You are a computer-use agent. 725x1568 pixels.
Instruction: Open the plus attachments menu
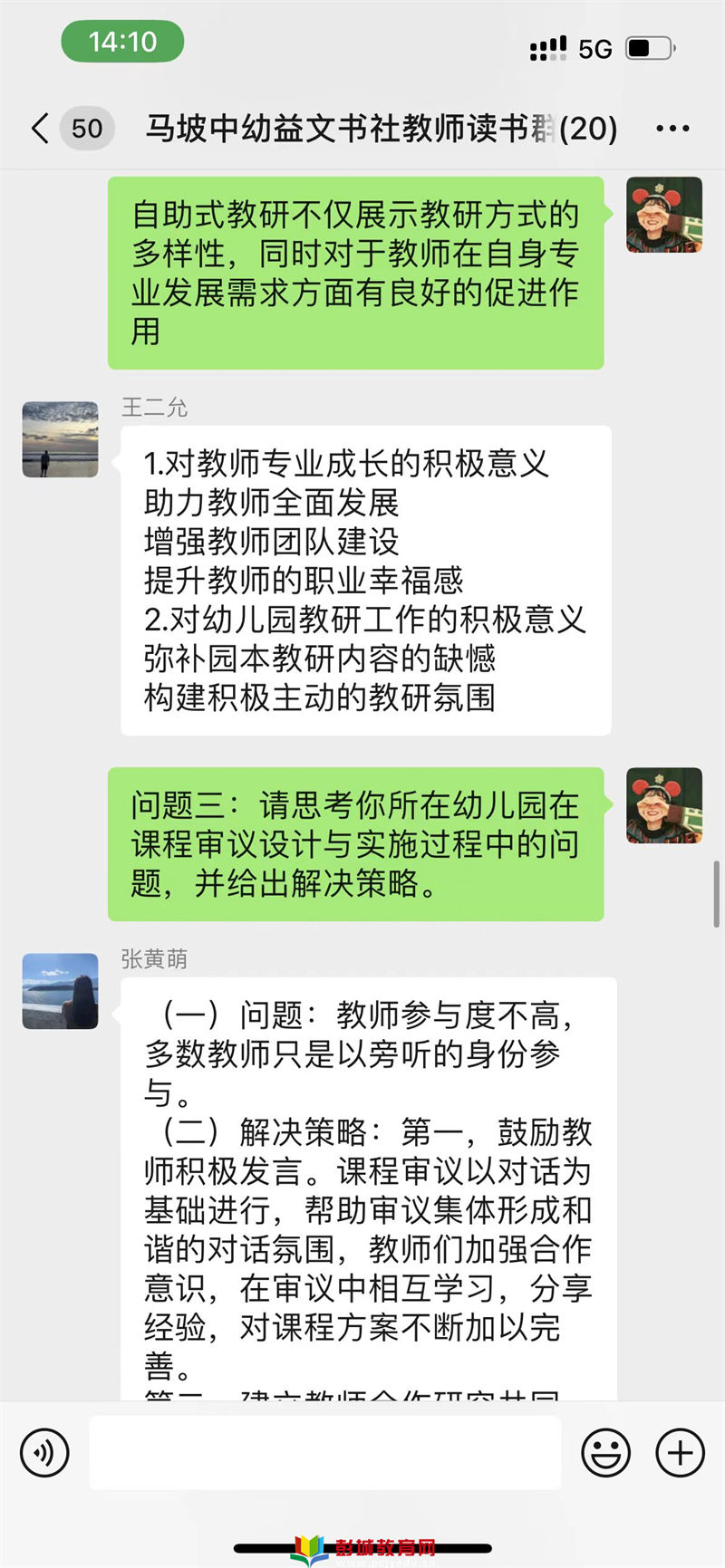(680, 1453)
